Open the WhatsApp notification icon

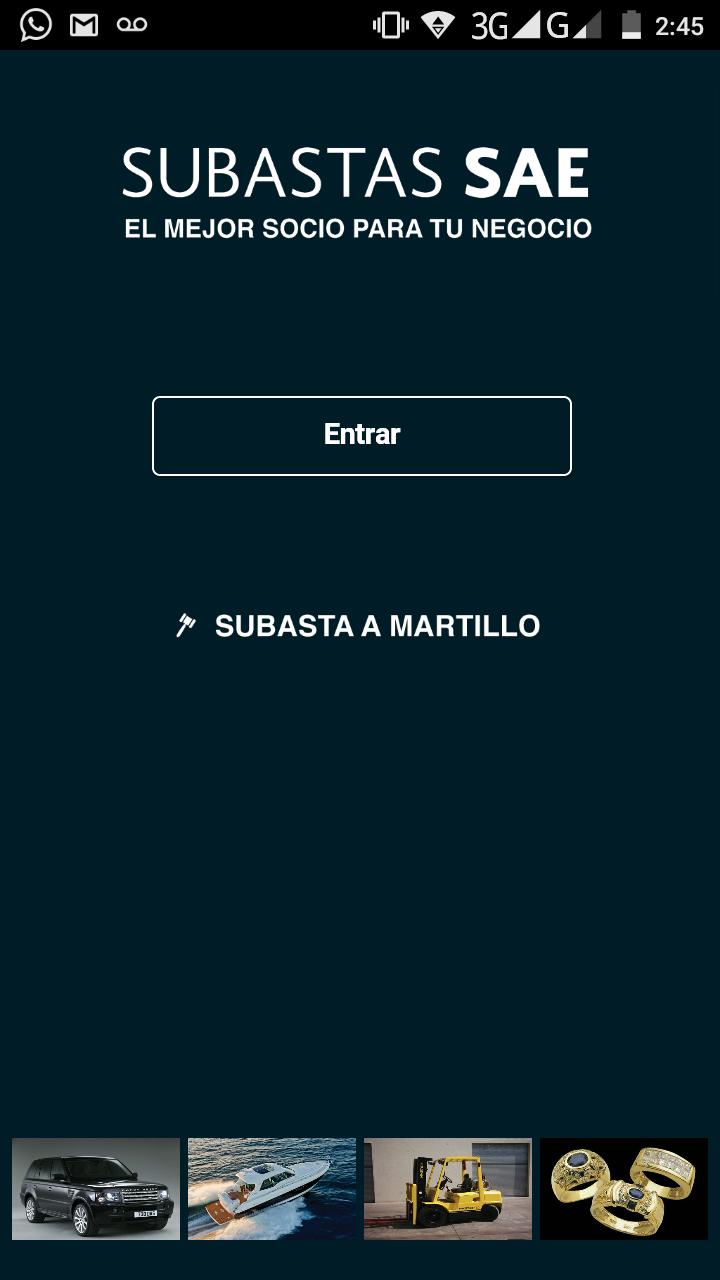click(36, 22)
